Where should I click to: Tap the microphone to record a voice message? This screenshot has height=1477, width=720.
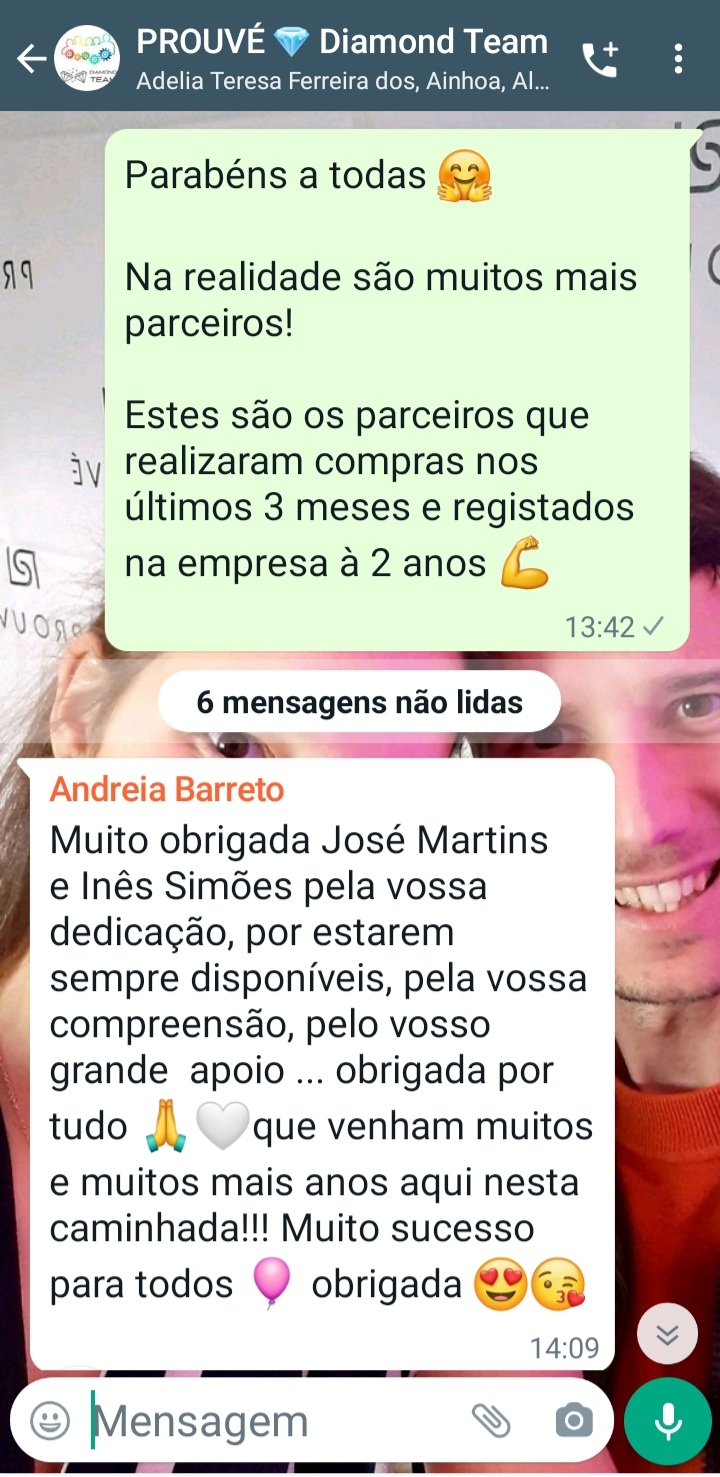667,1421
